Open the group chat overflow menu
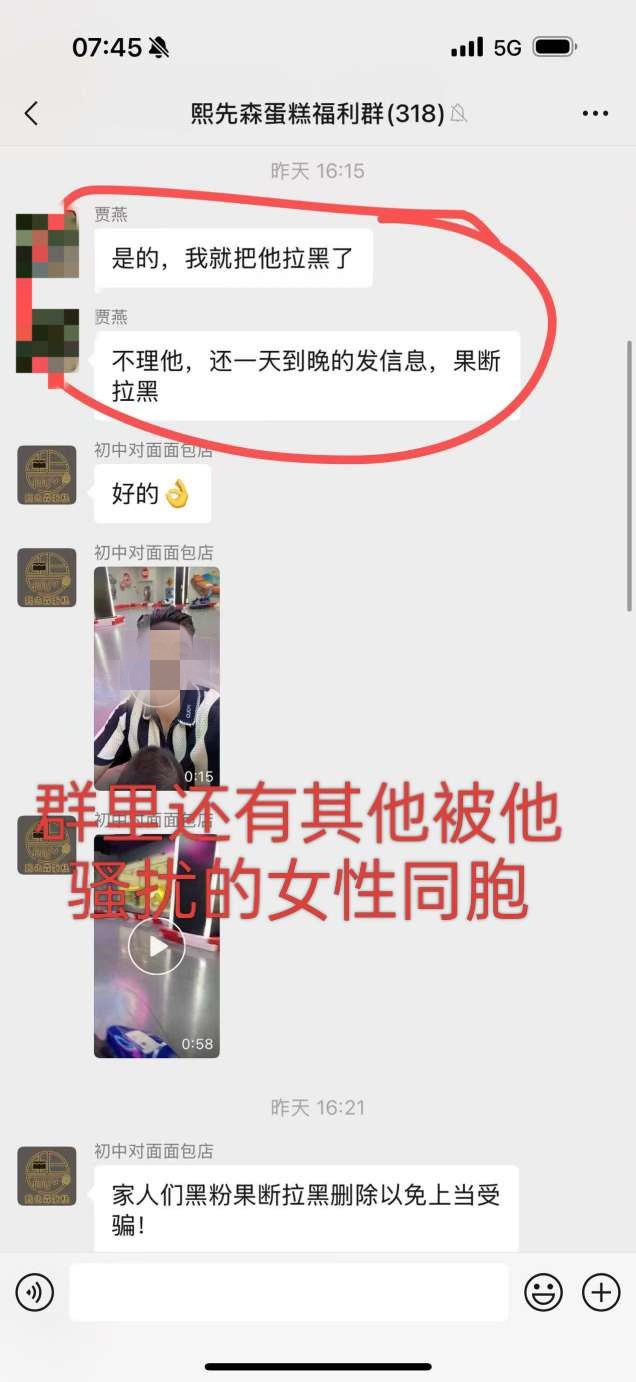Image resolution: width=636 pixels, height=1382 pixels. click(595, 113)
